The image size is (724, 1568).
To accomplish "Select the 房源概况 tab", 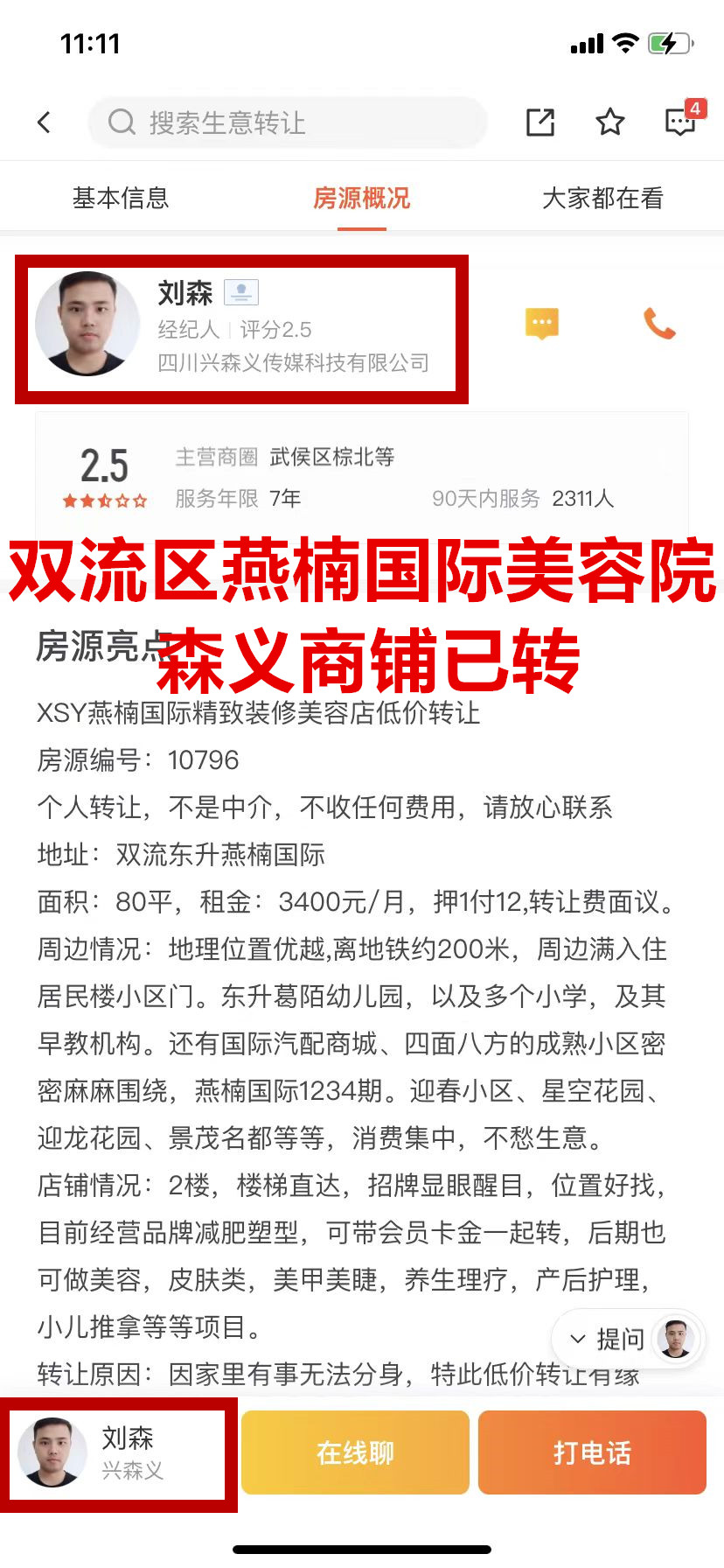I will 361,199.
